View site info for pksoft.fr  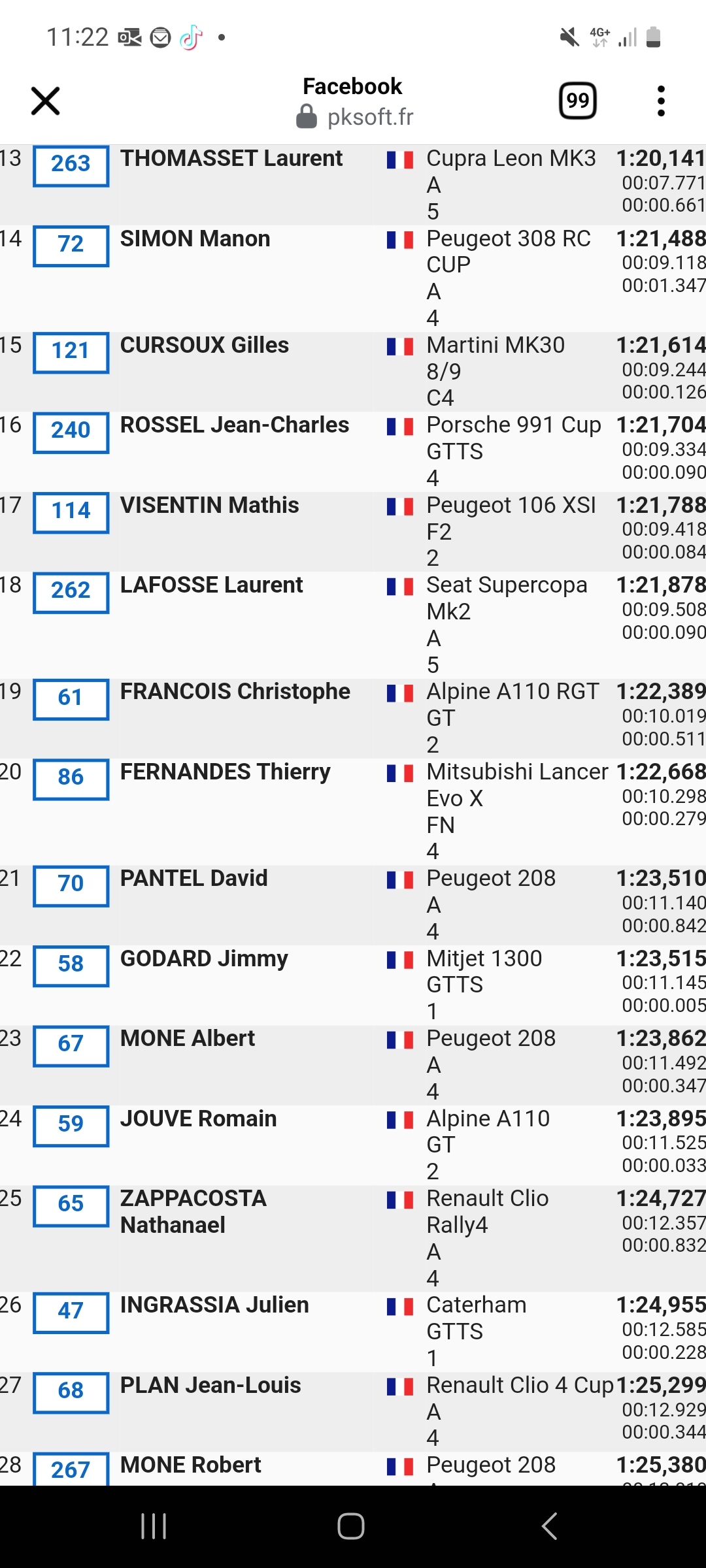tap(306, 117)
